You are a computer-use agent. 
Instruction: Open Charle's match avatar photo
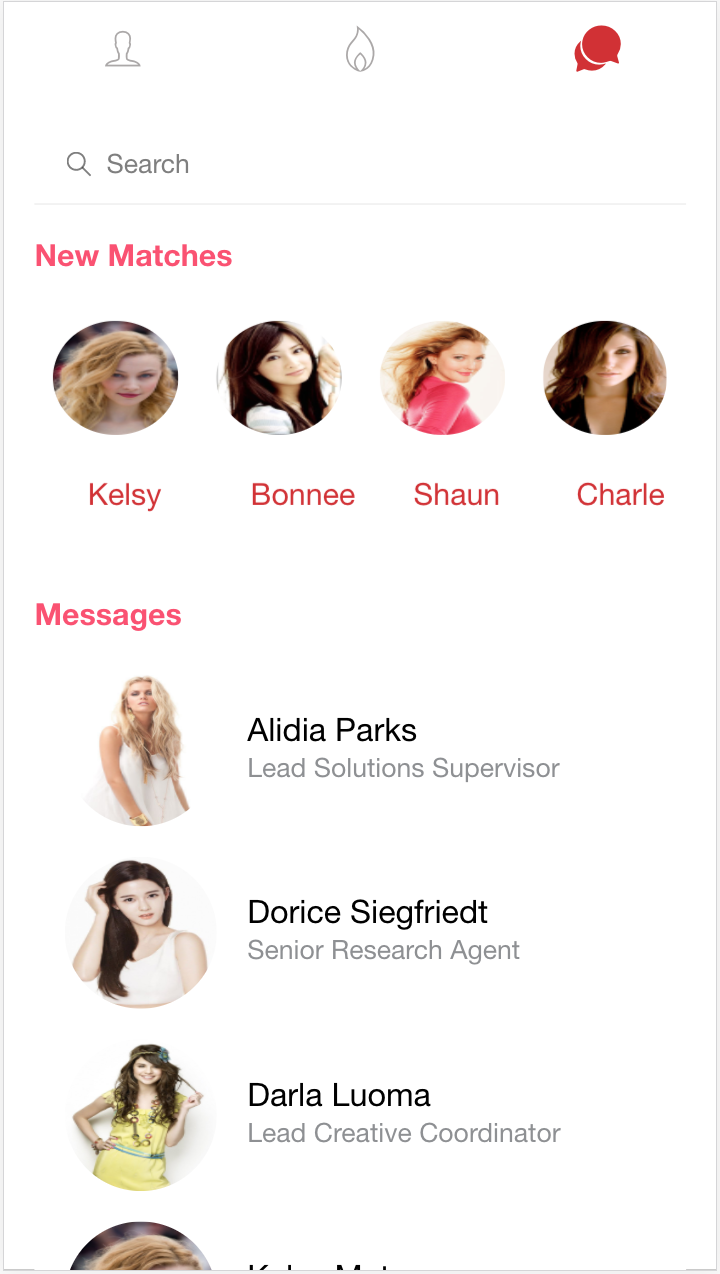coord(605,378)
